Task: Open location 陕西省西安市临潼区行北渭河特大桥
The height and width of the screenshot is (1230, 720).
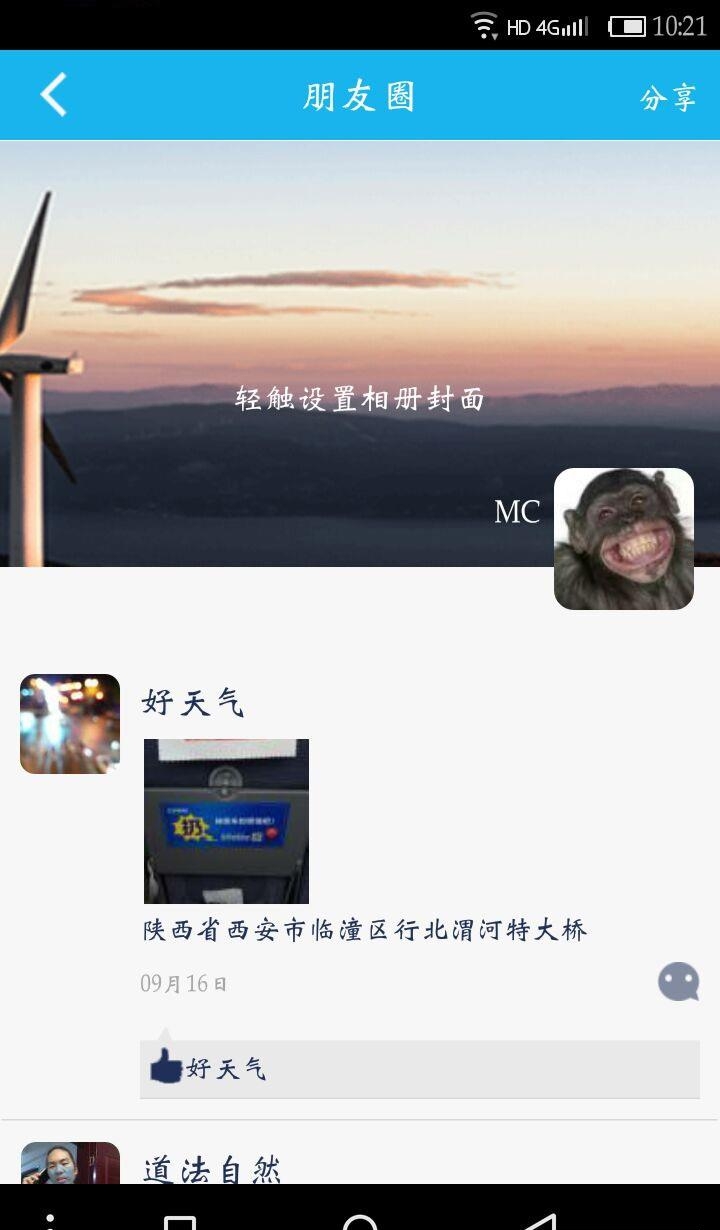Action: coord(364,931)
